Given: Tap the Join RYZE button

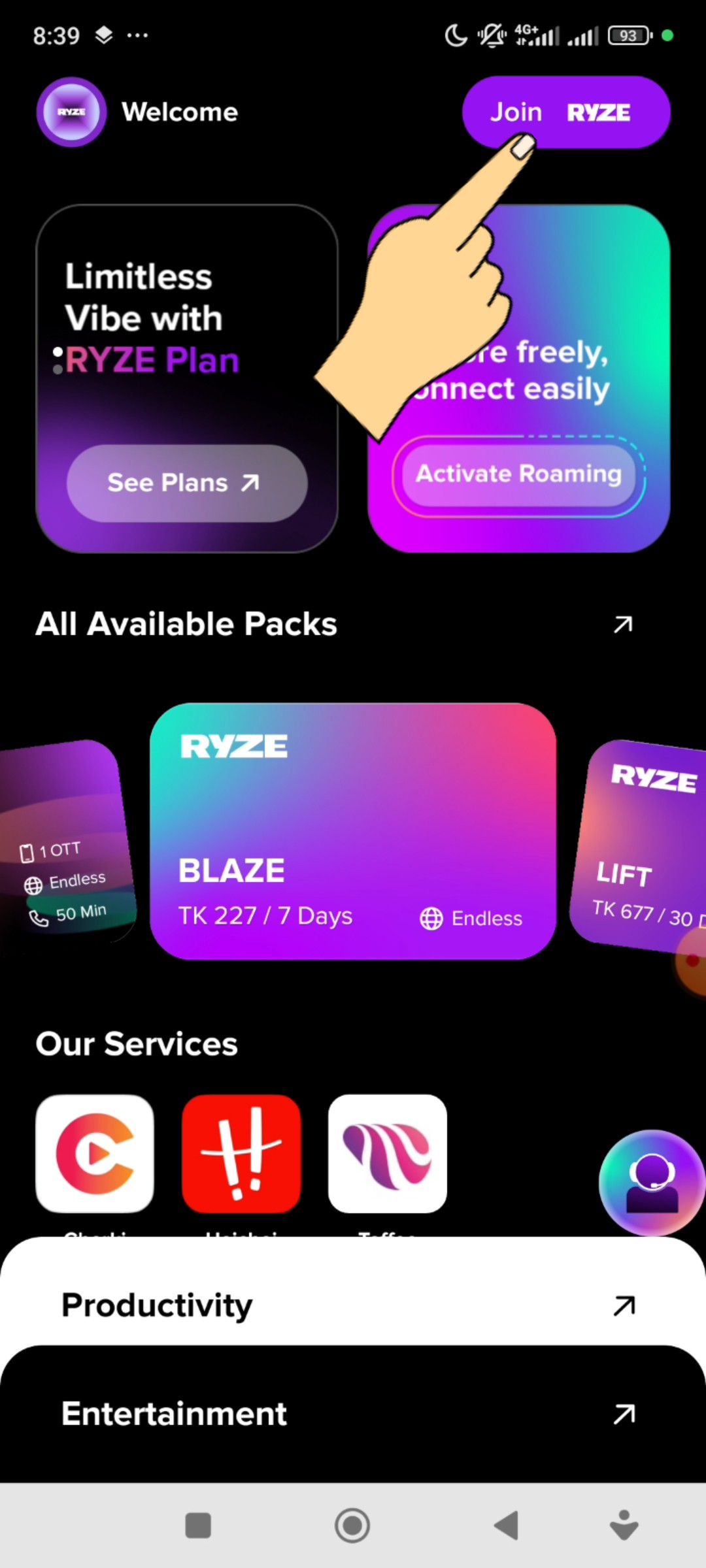Looking at the screenshot, I should click(x=566, y=112).
